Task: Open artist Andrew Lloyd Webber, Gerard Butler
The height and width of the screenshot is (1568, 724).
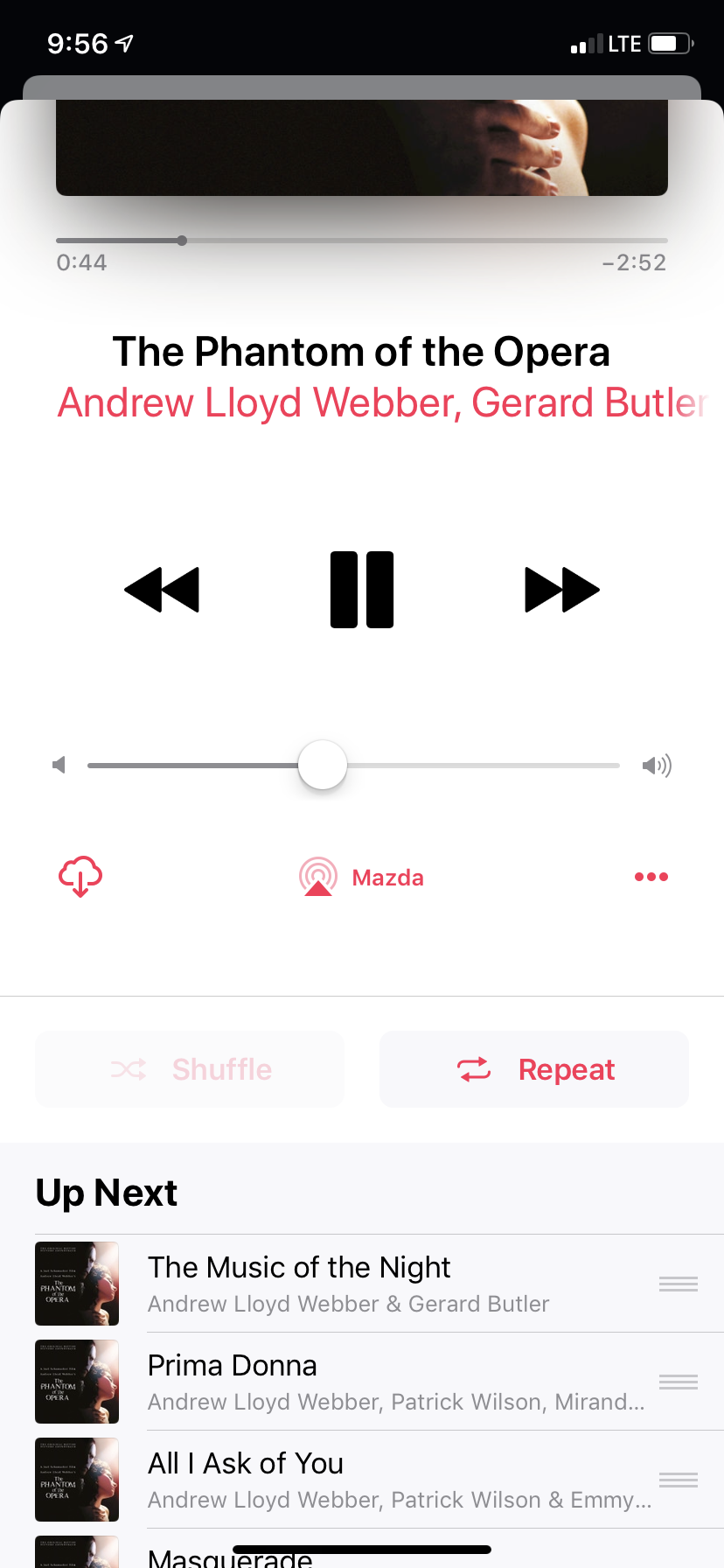Action: pos(381,403)
